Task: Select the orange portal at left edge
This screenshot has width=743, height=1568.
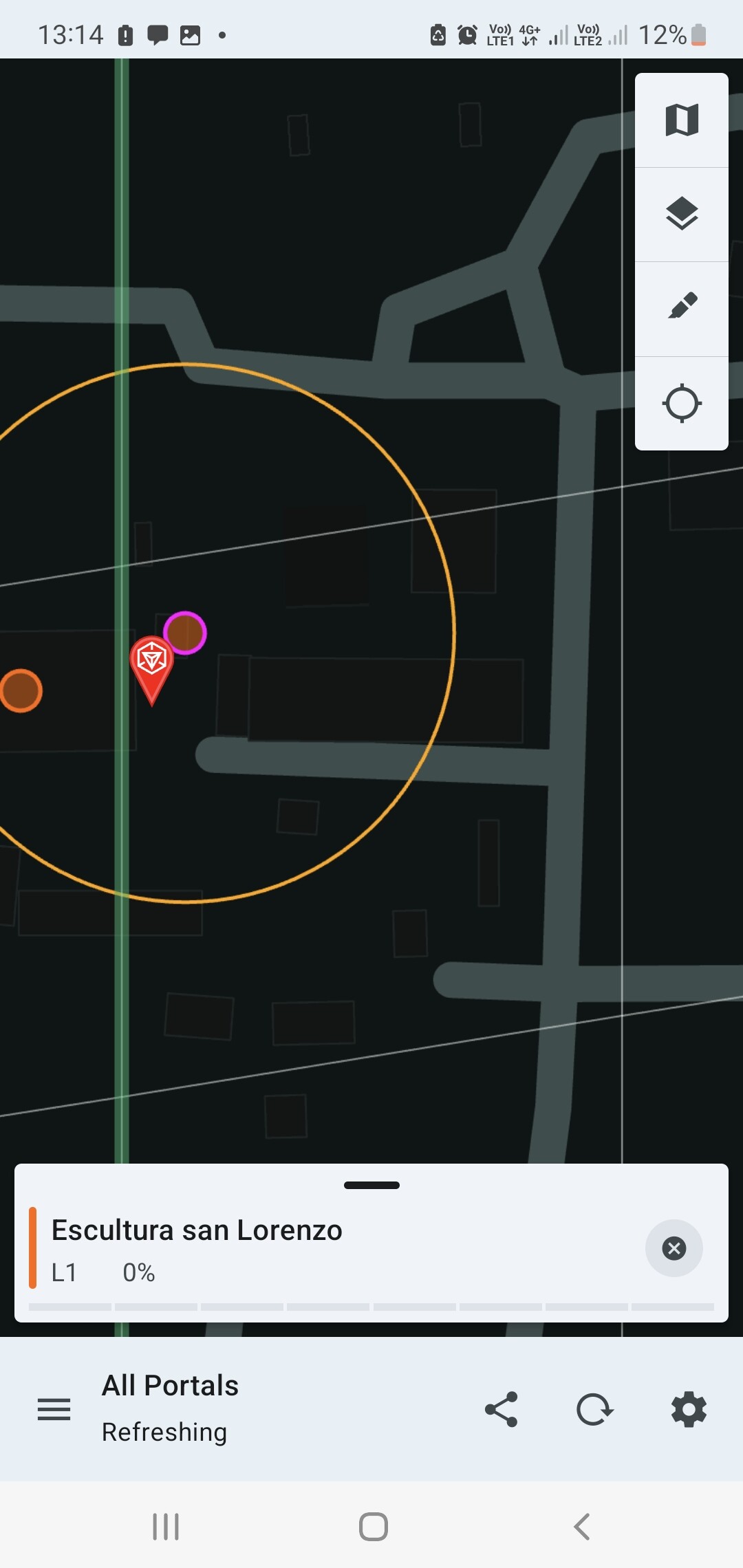Action: click(x=21, y=690)
